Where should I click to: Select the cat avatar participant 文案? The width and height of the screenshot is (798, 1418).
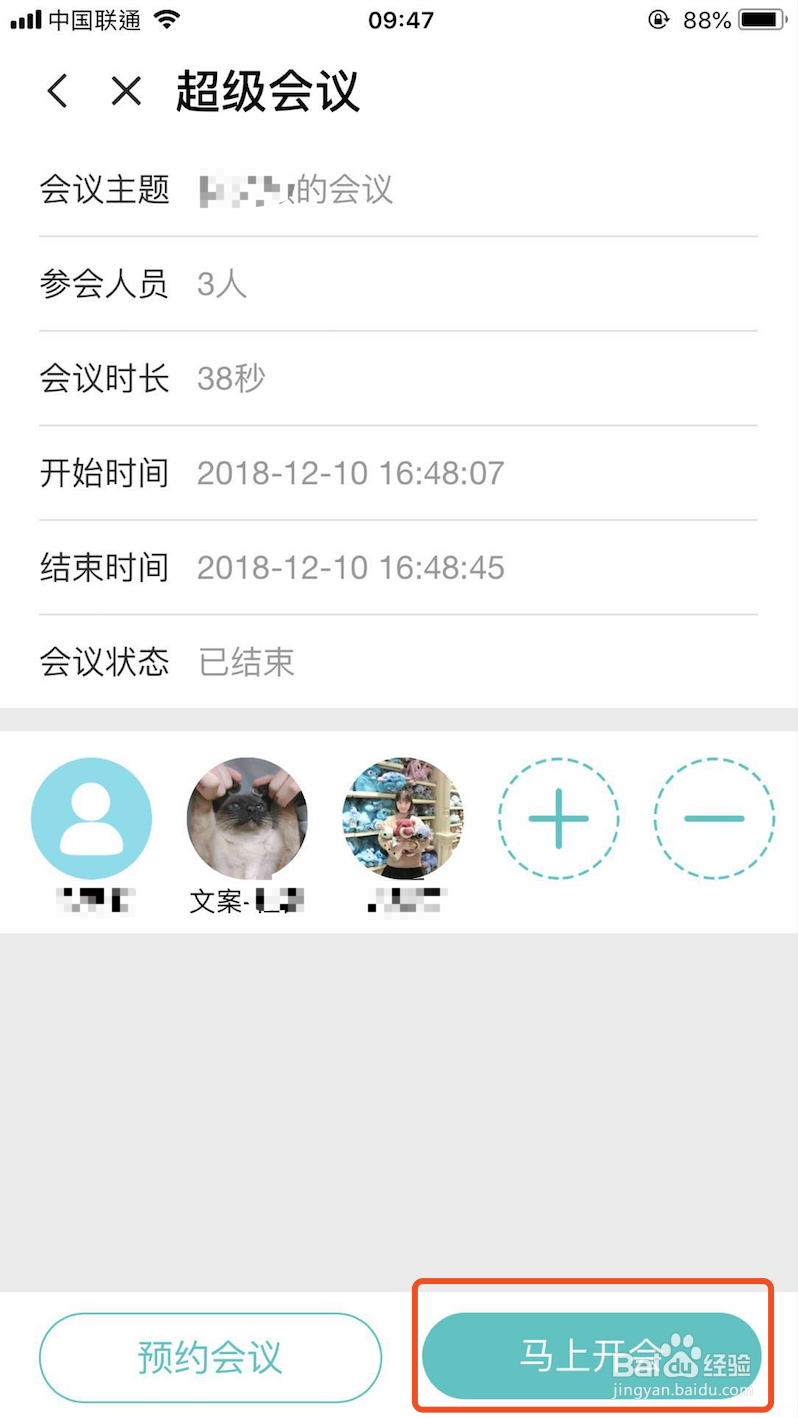(246, 817)
